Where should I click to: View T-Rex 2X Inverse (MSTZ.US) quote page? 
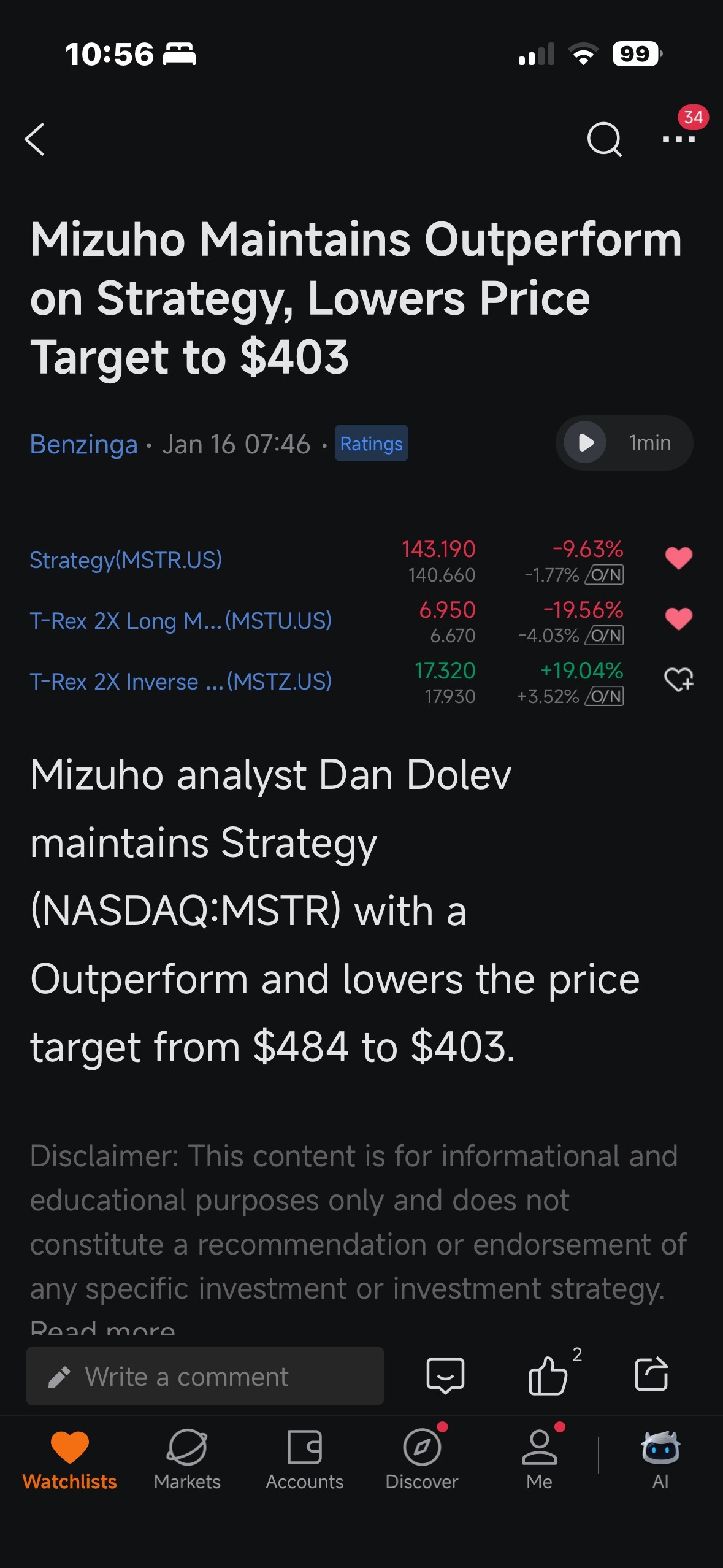[x=181, y=681]
